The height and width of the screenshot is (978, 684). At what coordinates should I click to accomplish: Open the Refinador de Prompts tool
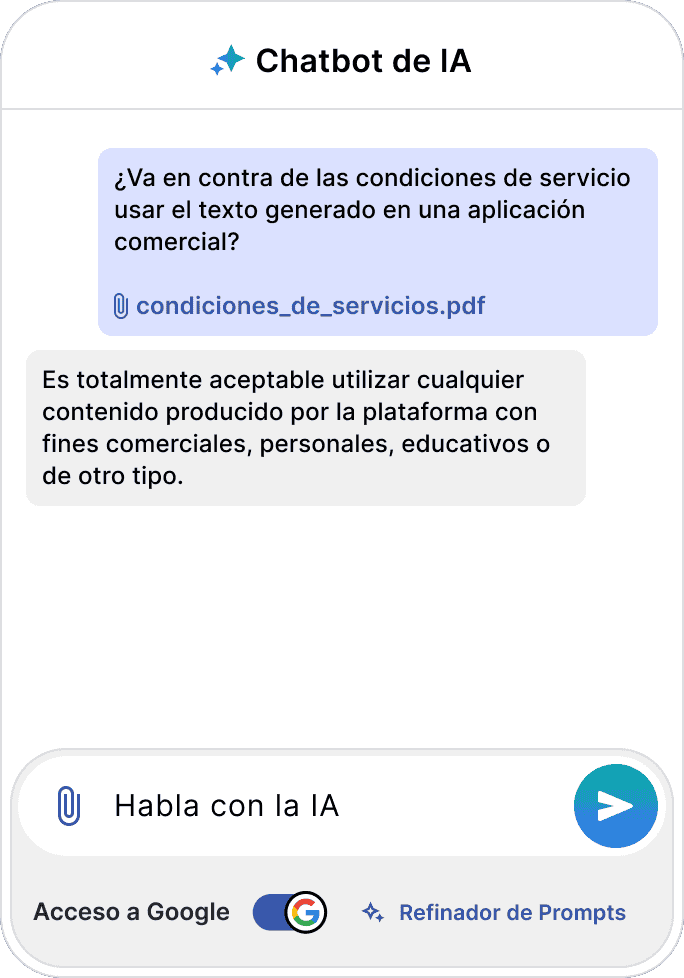pyautogui.click(x=494, y=912)
